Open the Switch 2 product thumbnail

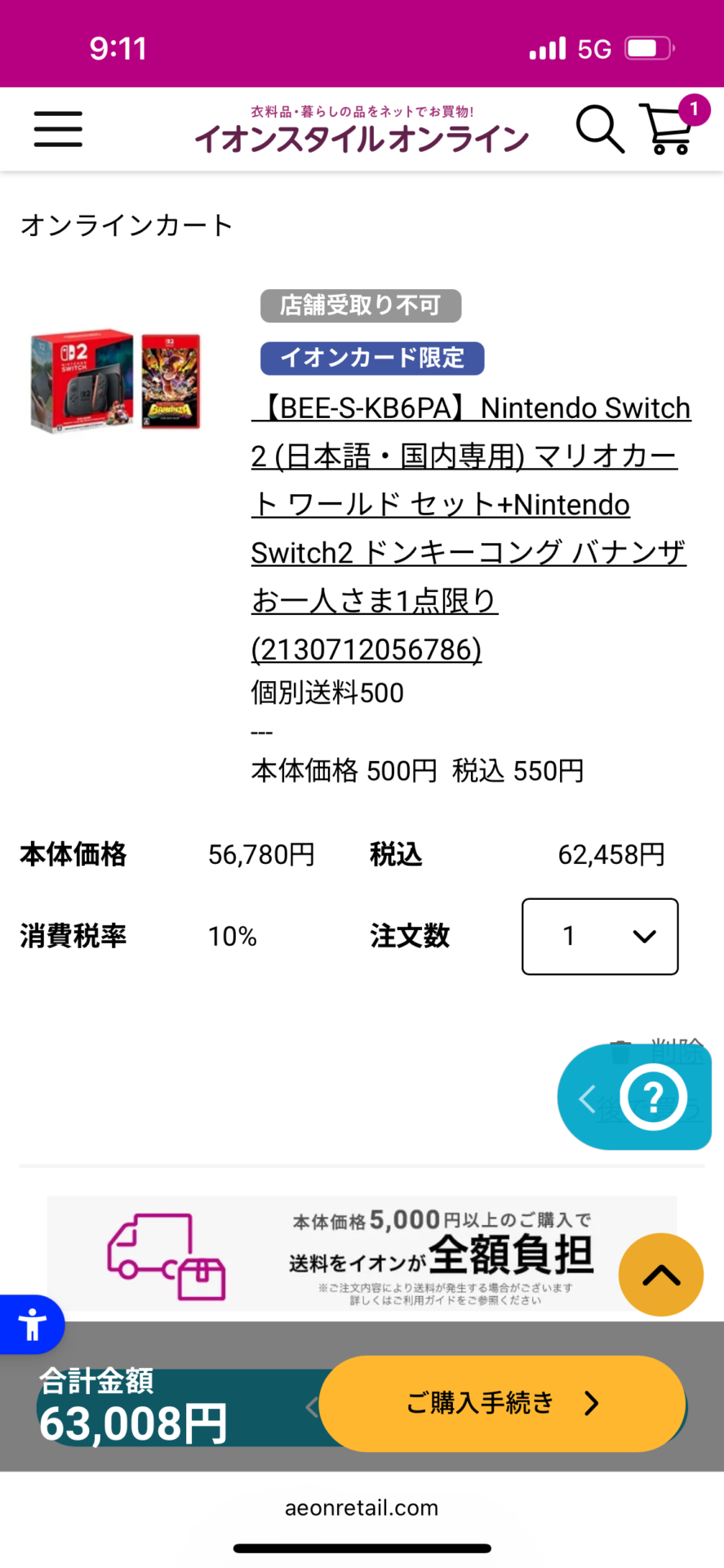pos(115,381)
